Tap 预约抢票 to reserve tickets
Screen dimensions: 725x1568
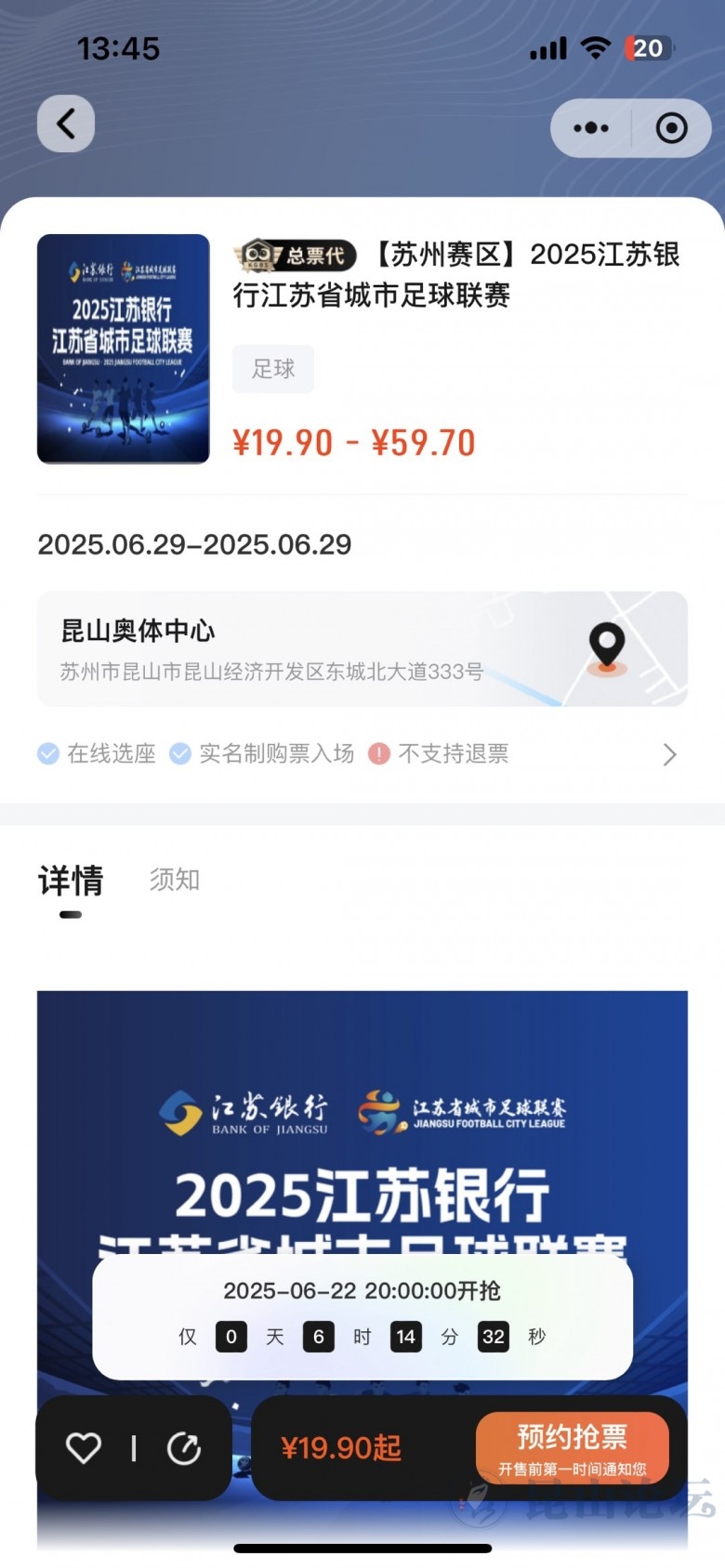coord(572,1447)
